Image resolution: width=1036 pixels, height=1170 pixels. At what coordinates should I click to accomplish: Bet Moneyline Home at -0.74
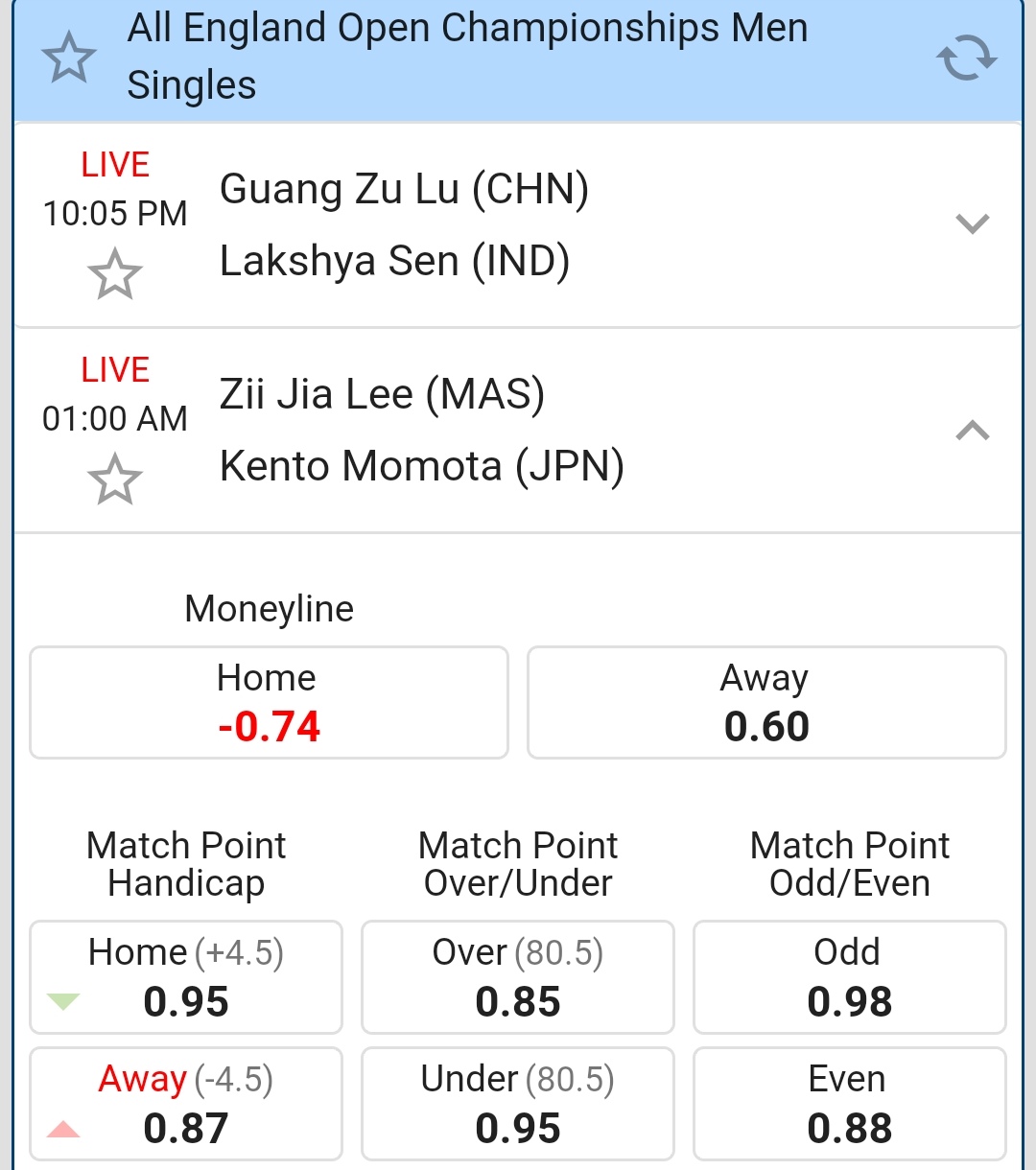click(x=269, y=703)
